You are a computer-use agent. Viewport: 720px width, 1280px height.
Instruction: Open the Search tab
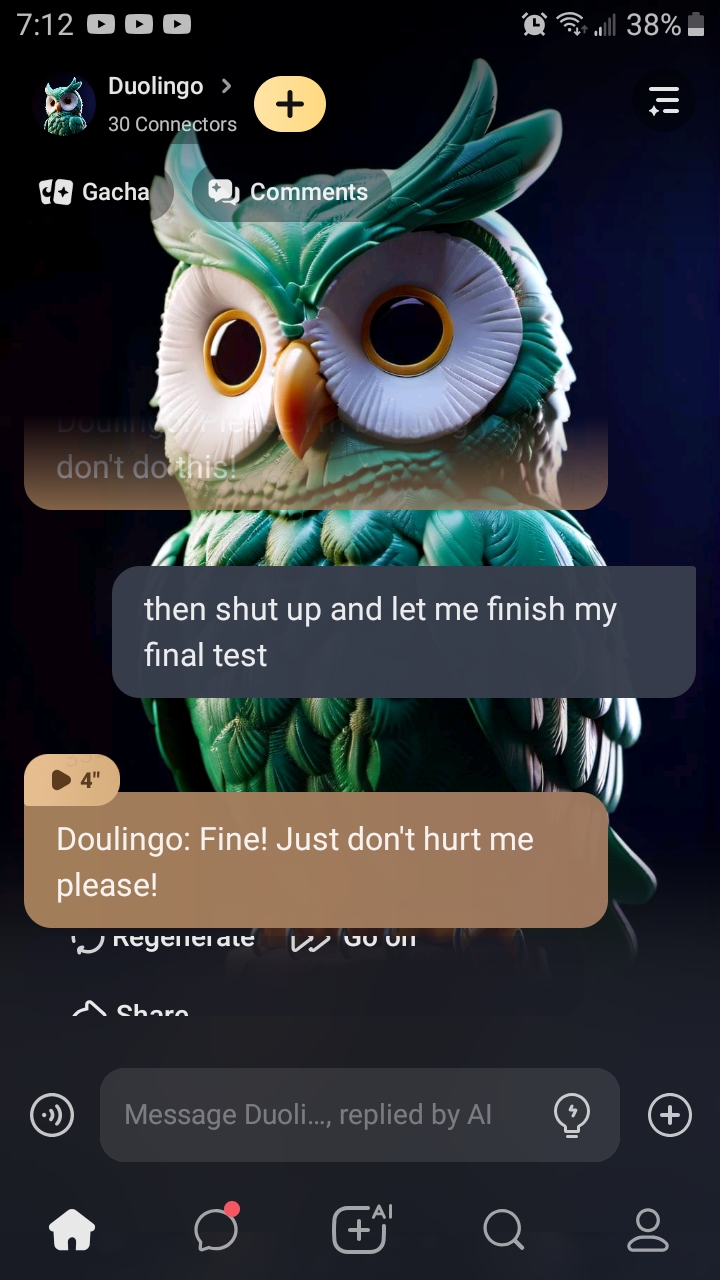(503, 1229)
